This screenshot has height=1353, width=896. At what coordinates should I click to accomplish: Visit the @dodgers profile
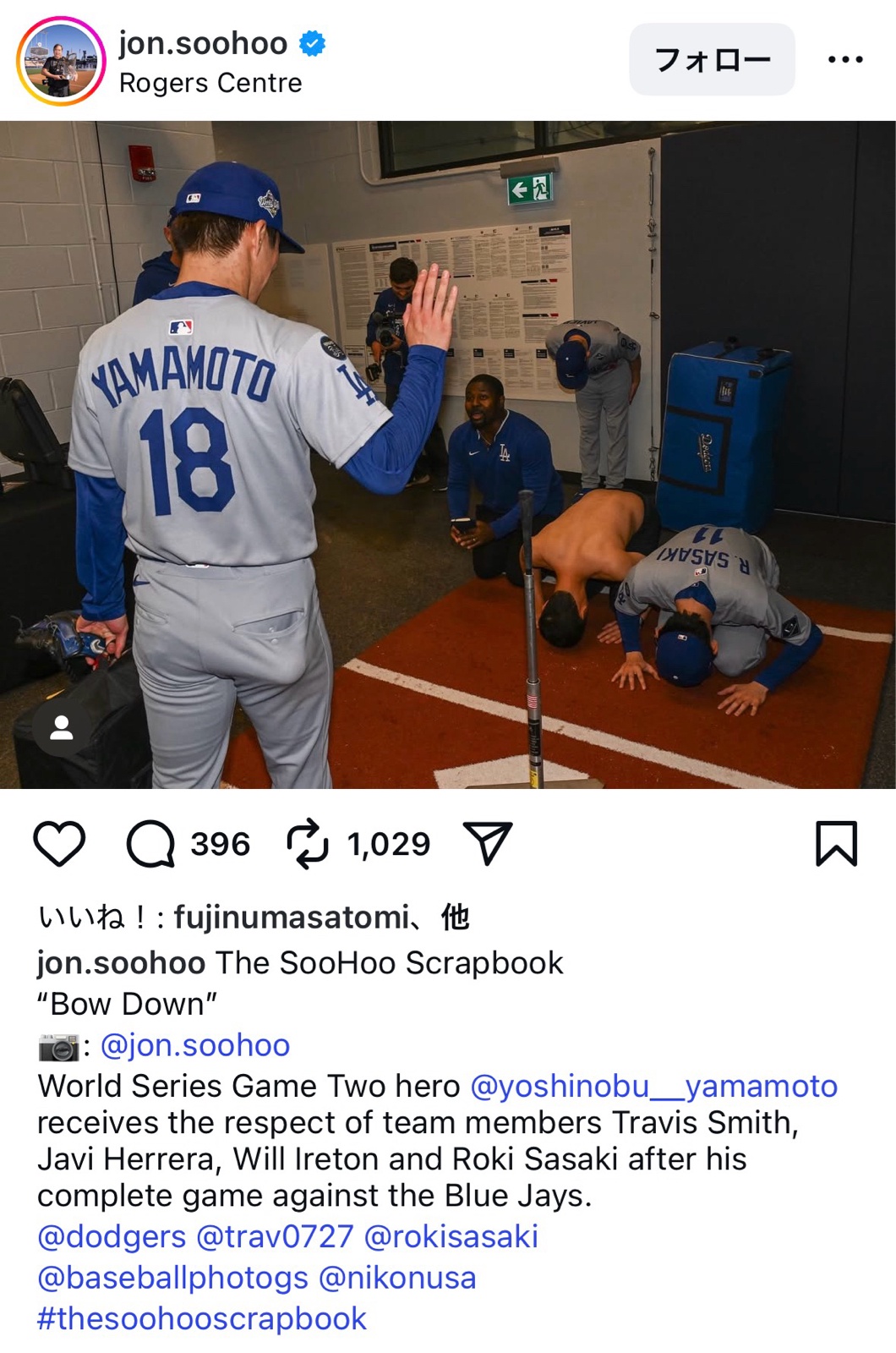coord(112,1236)
